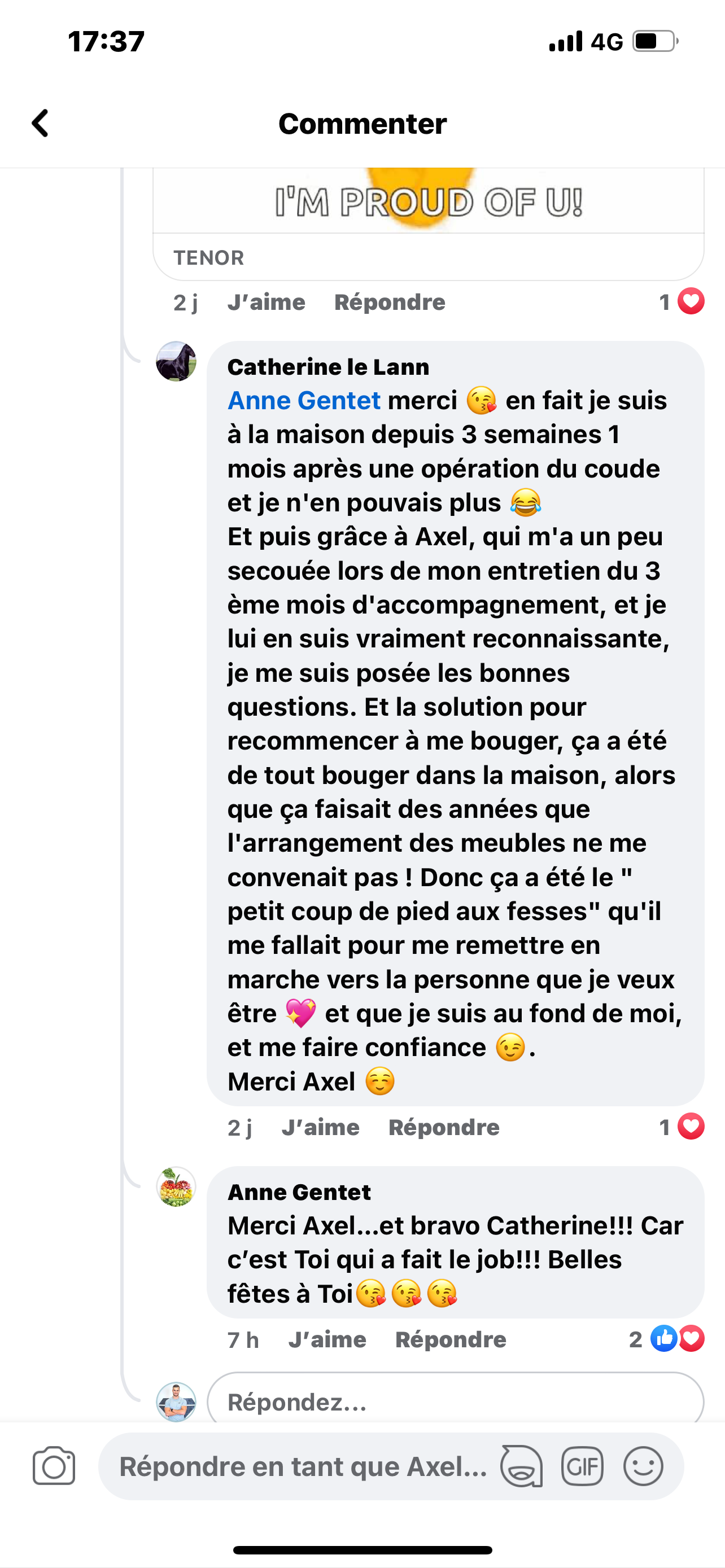Open the emoji picker
Screen dimensions: 725x1568
(x=643, y=1466)
